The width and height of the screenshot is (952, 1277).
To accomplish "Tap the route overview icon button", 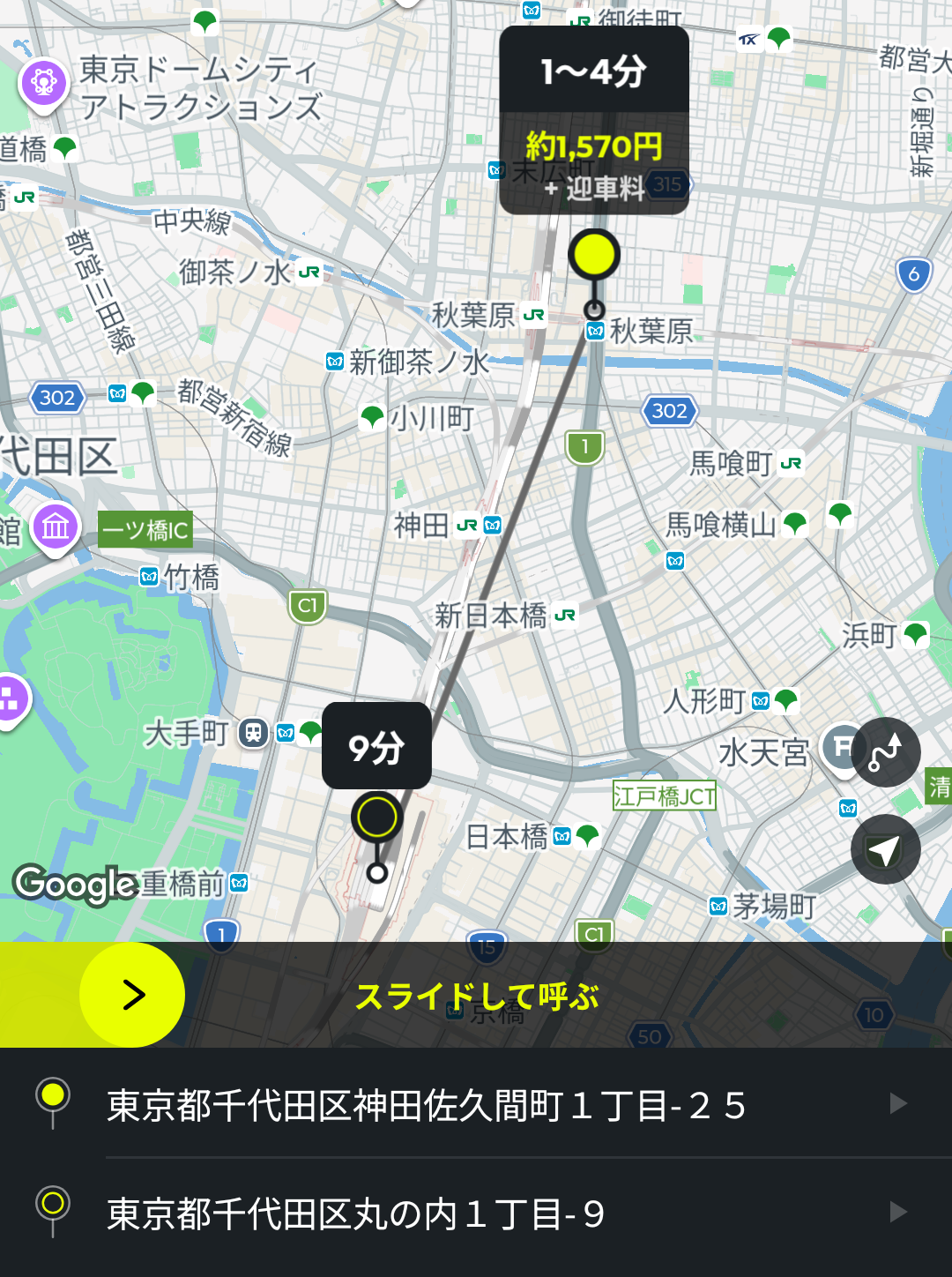I will click(x=885, y=751).
